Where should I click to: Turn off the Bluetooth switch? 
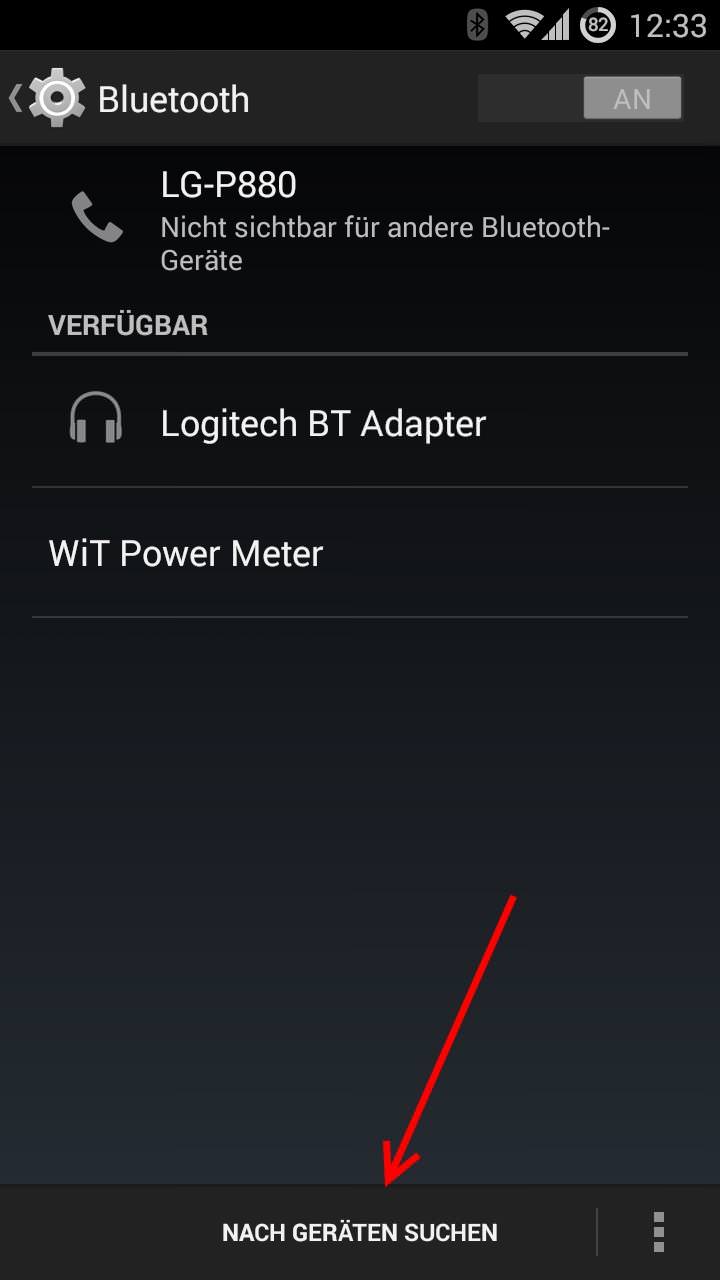click(x=580, y=99)
